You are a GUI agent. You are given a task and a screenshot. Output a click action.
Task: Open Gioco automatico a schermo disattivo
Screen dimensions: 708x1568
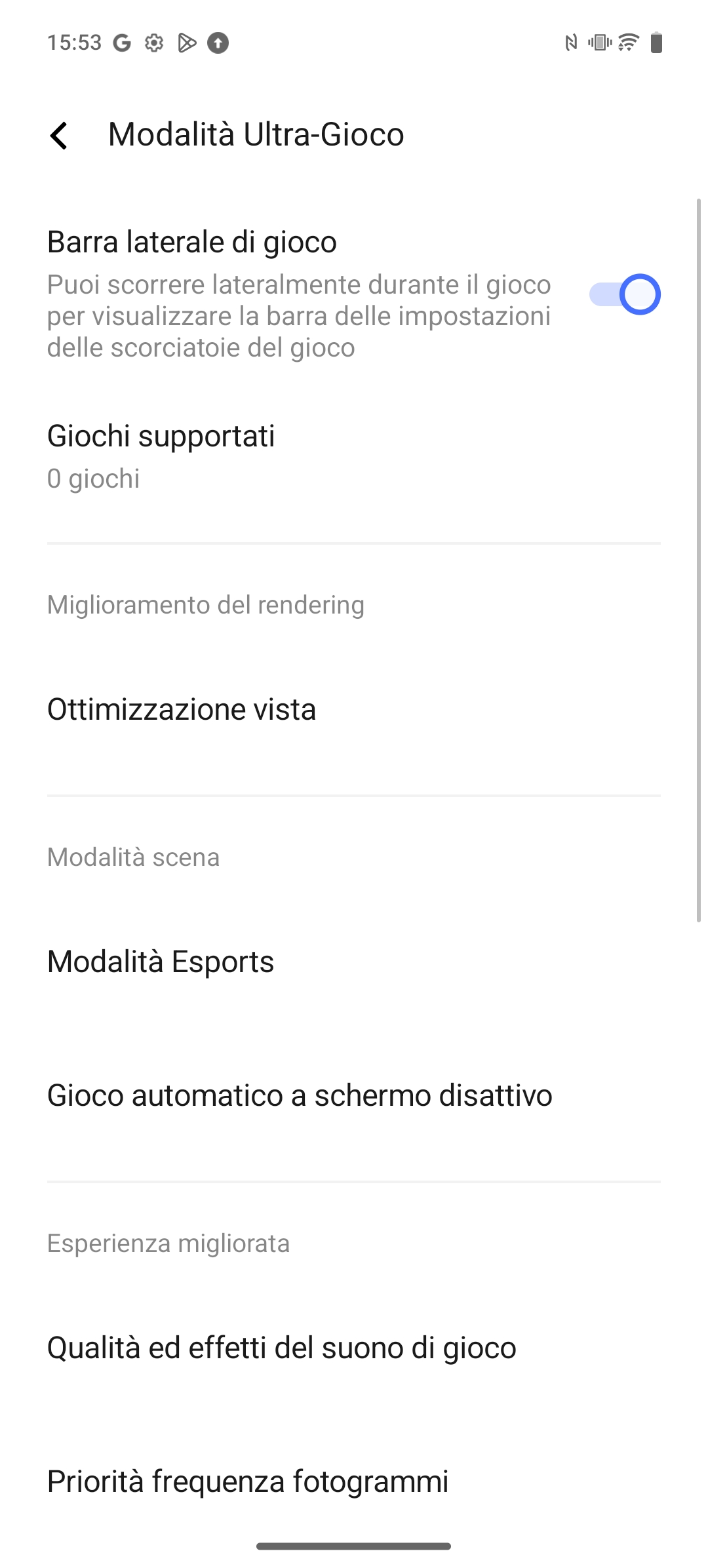[354, 1095]
